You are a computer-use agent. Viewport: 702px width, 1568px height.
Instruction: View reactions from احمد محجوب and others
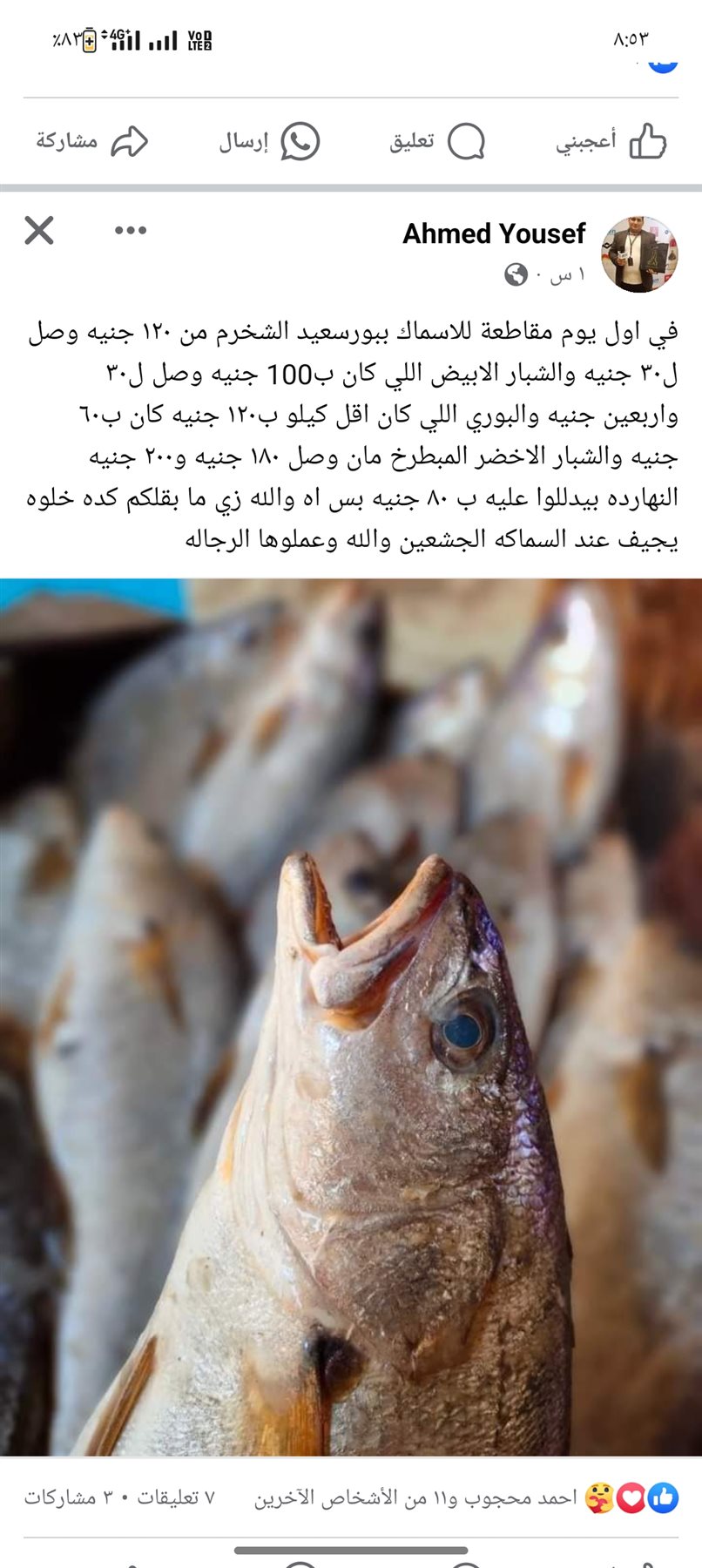pyautogui.click(x=416, y=1497)
